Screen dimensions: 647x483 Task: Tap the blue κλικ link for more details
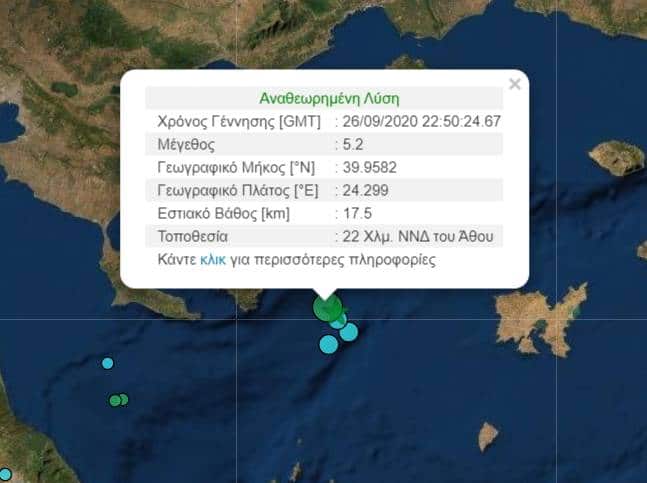click(x=212, y=259)
